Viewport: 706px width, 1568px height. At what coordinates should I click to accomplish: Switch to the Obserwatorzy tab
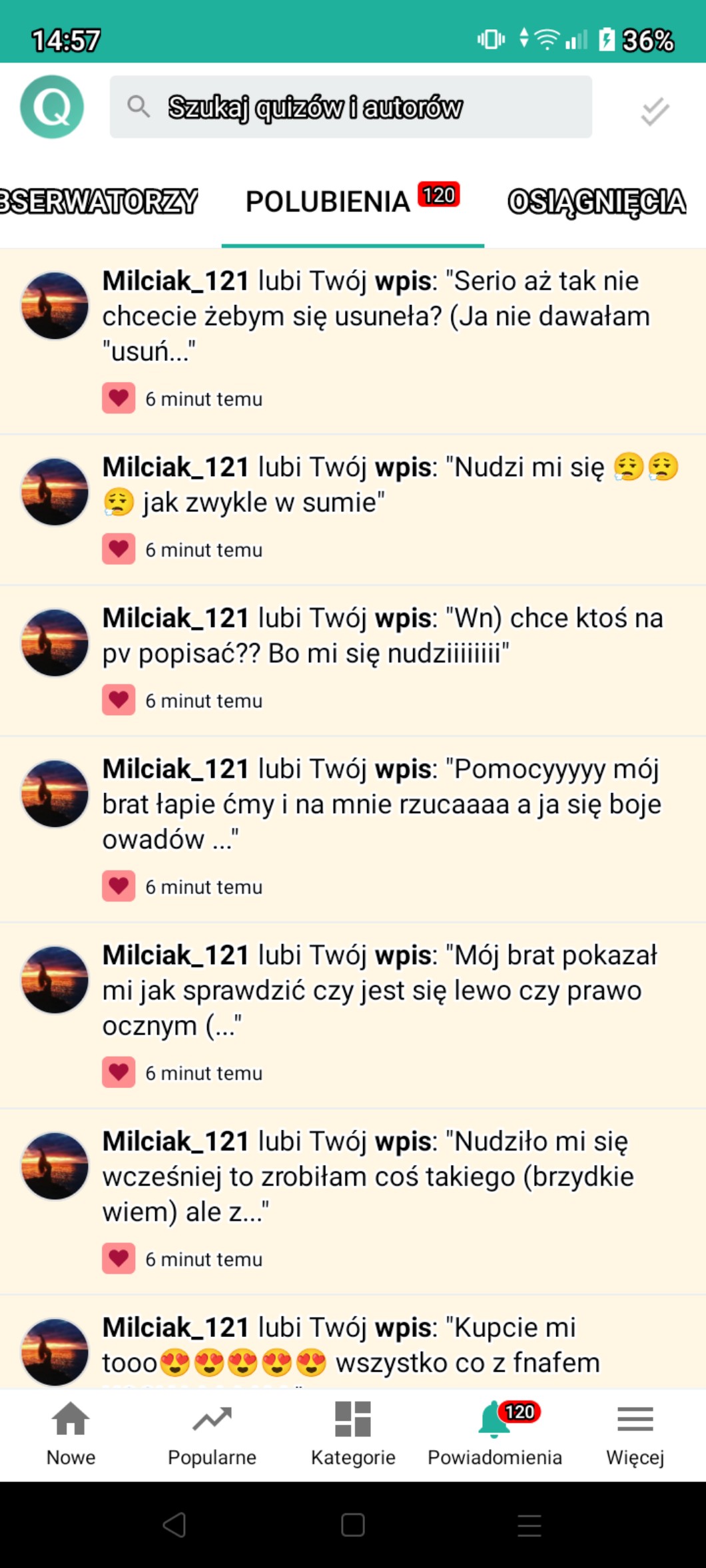tap(99, 201)
